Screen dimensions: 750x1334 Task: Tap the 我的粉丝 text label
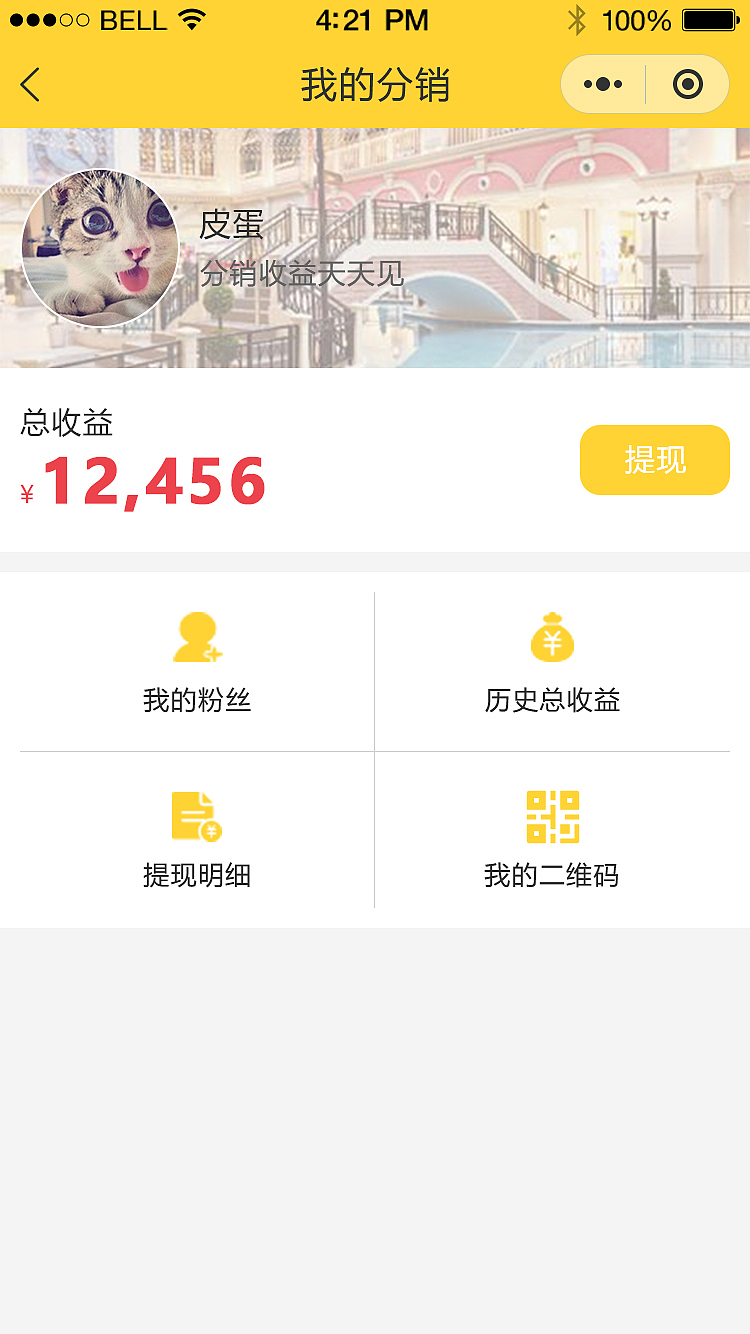pos(197,701)
